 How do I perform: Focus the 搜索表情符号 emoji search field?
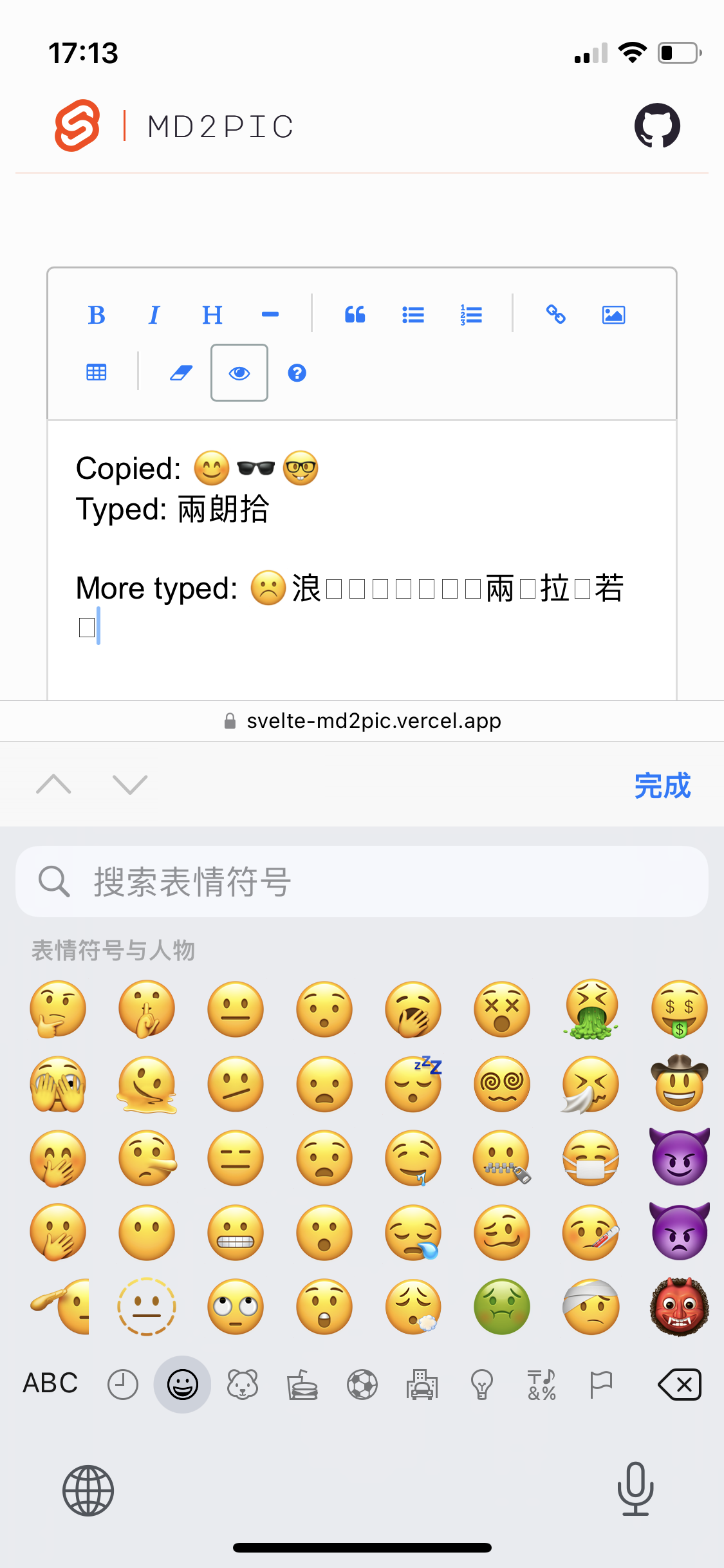[362, 881]
